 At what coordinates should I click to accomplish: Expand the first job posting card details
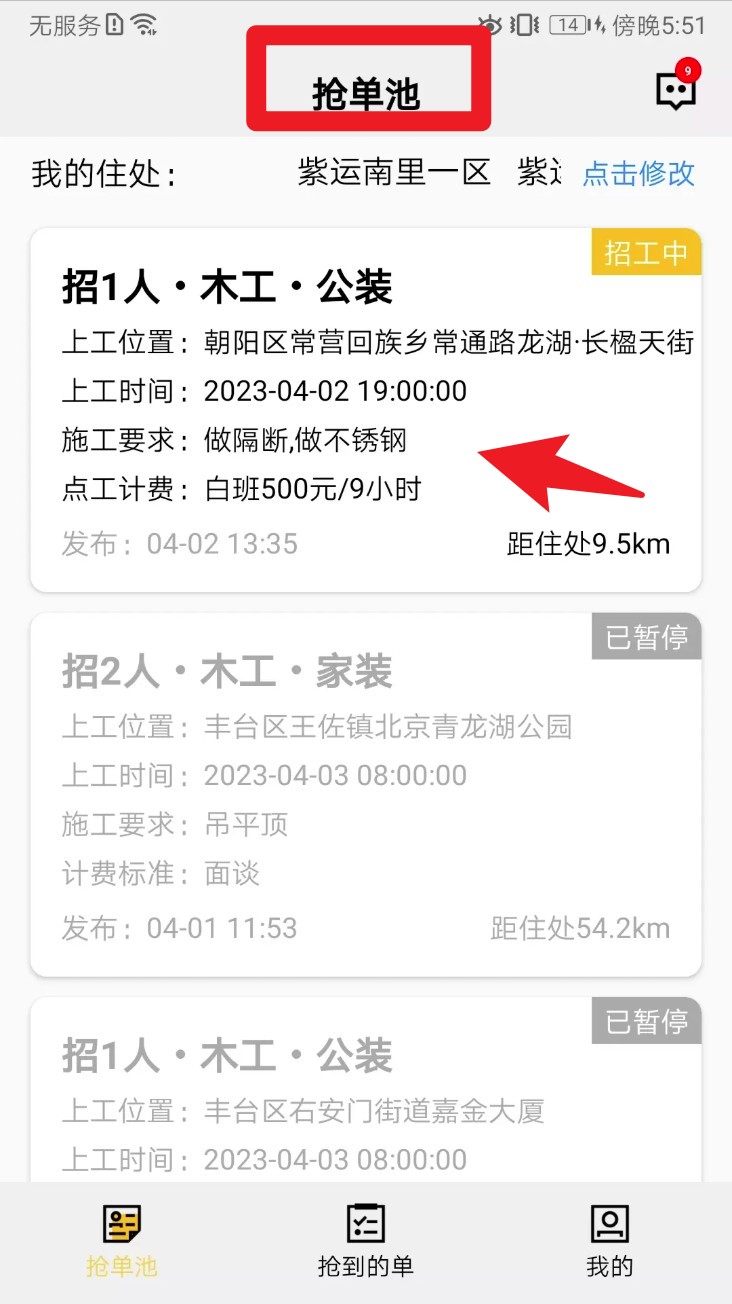tap(366, 400)
